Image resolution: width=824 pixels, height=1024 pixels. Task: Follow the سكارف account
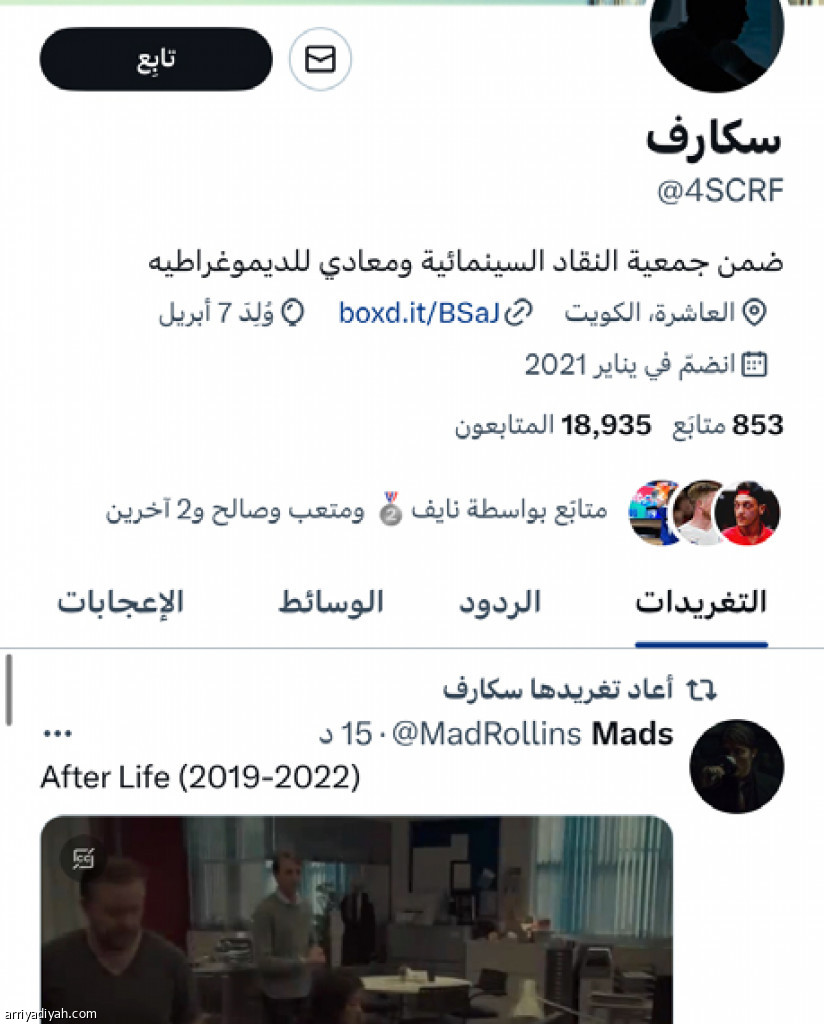click(x=155, y=59)
